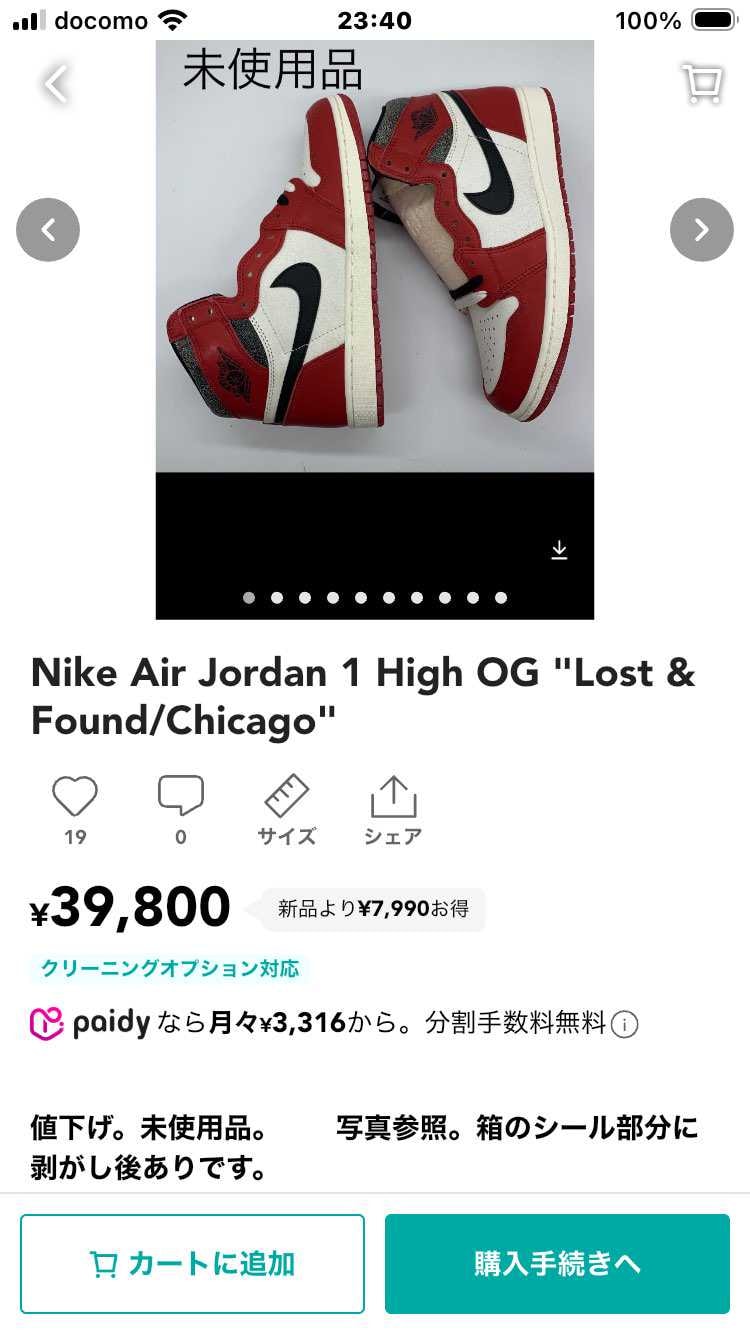
Task: Go back using the top-left arrow
Action: (x=56, y=84)
